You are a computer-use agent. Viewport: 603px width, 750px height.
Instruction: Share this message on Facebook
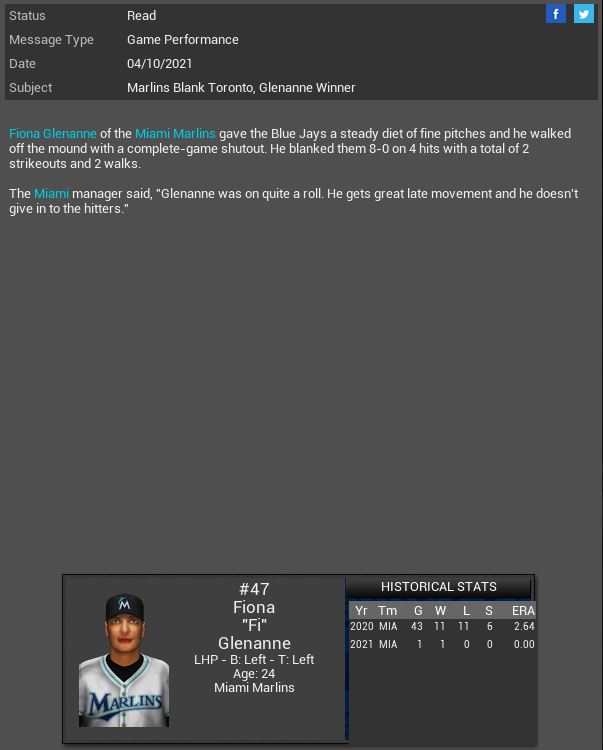tap(556, 14)
